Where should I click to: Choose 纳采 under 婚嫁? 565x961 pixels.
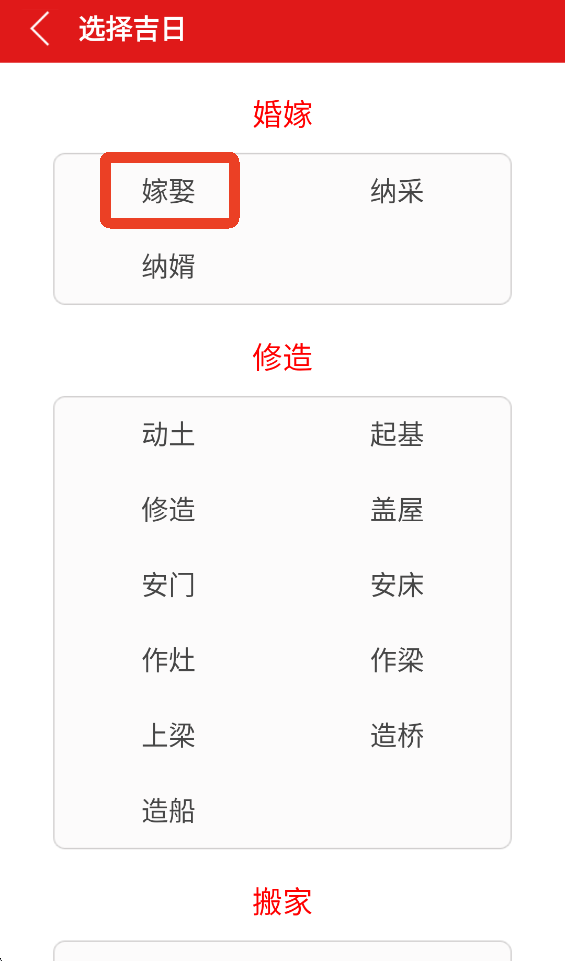point(396,191)
